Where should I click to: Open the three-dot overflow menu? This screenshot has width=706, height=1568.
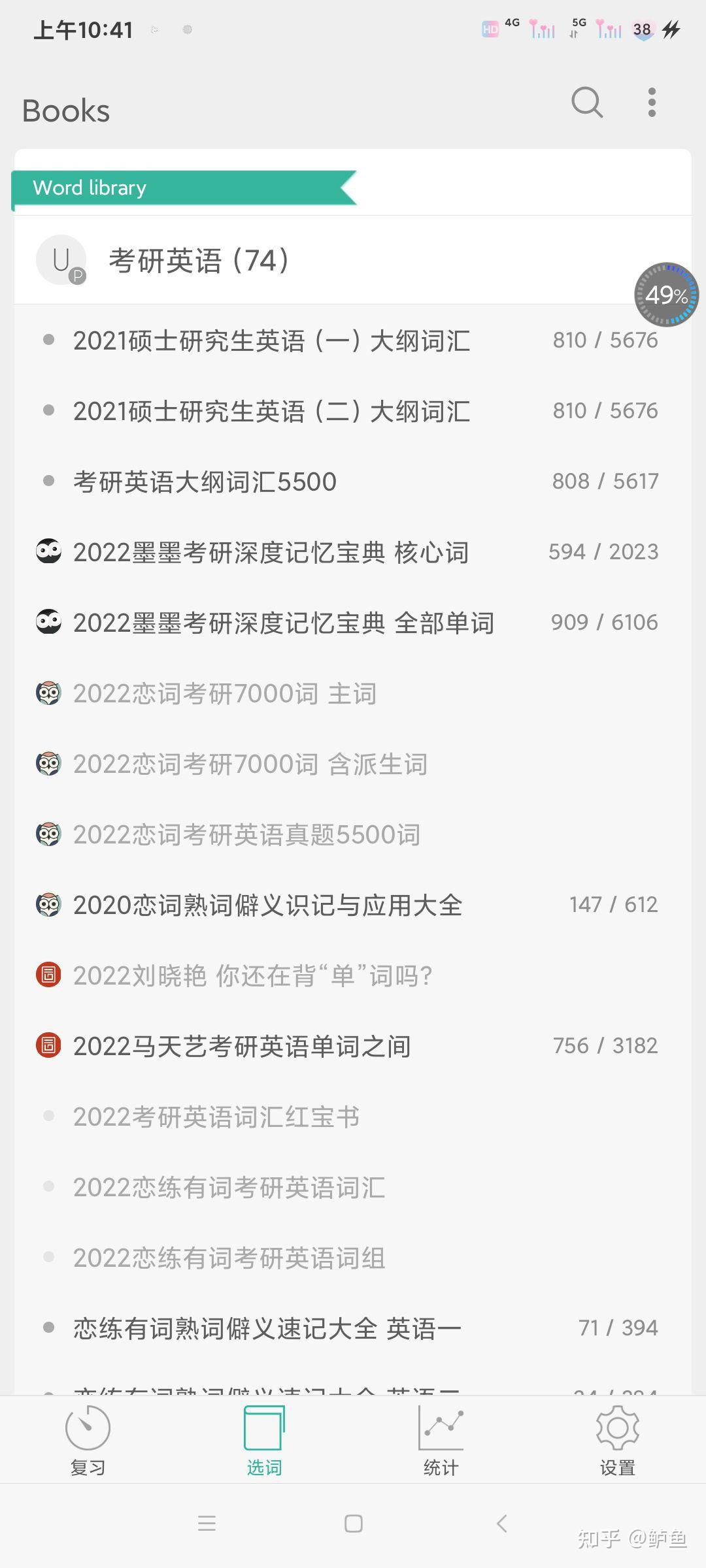click(x=652, y=103)
